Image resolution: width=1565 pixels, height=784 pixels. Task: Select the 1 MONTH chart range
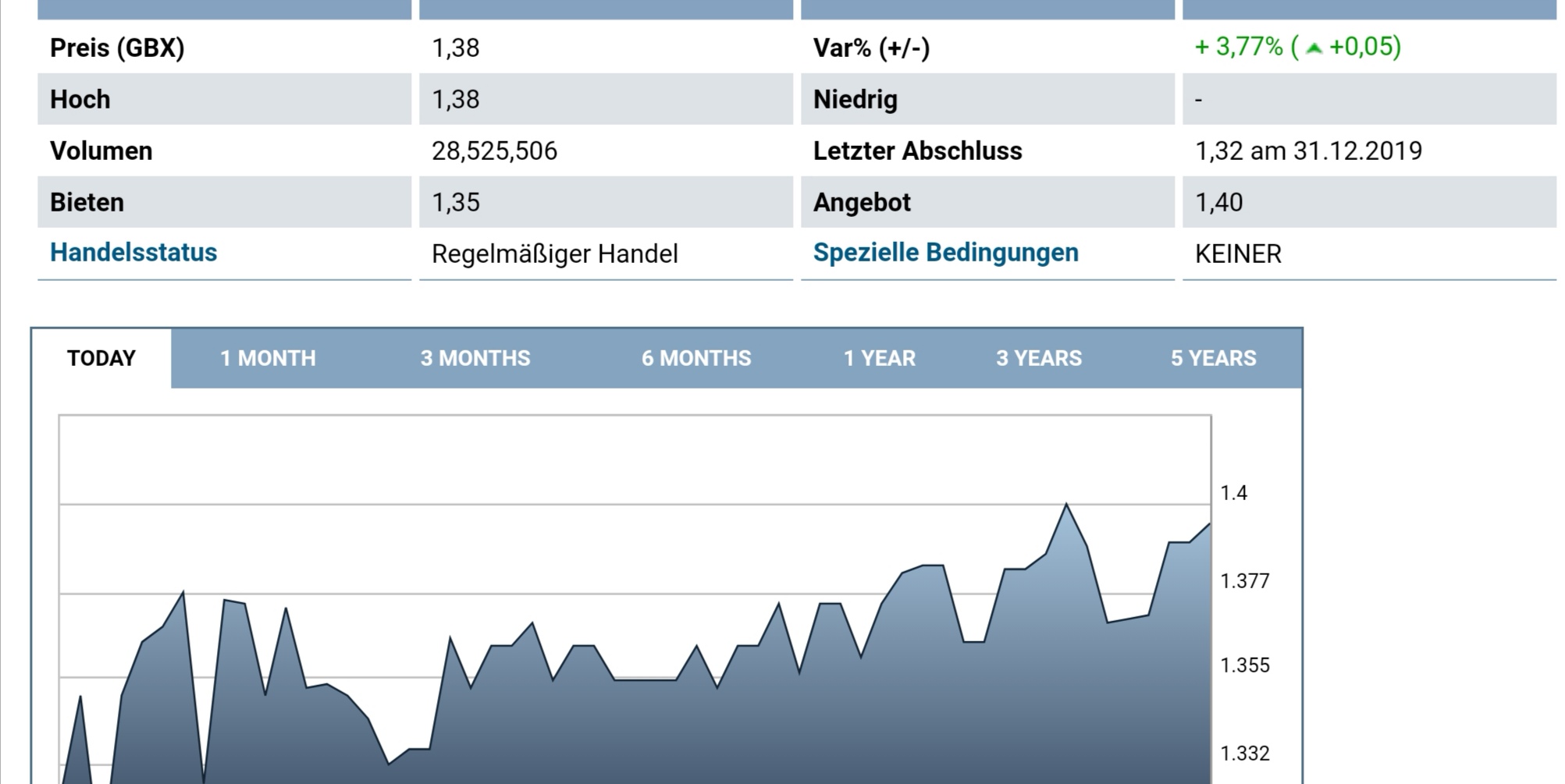pos(268,358)
